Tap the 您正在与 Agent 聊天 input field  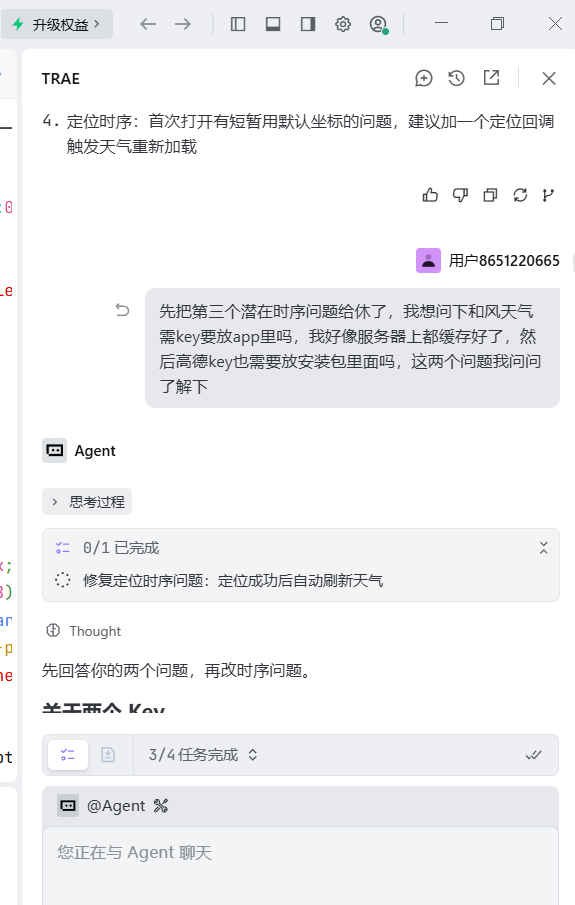coord(300,866)
